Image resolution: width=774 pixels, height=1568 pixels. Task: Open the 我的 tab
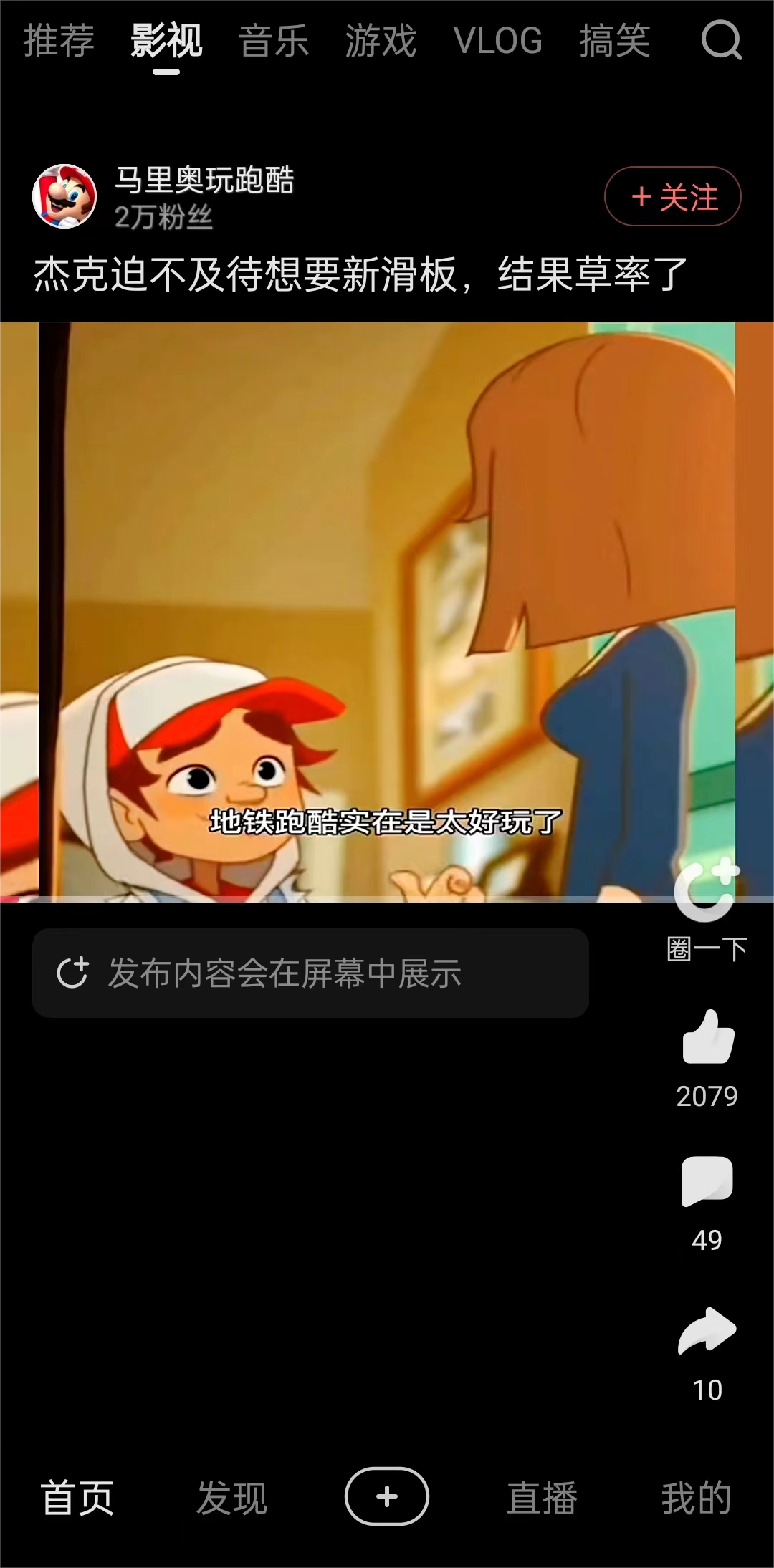coord(696,1498)
